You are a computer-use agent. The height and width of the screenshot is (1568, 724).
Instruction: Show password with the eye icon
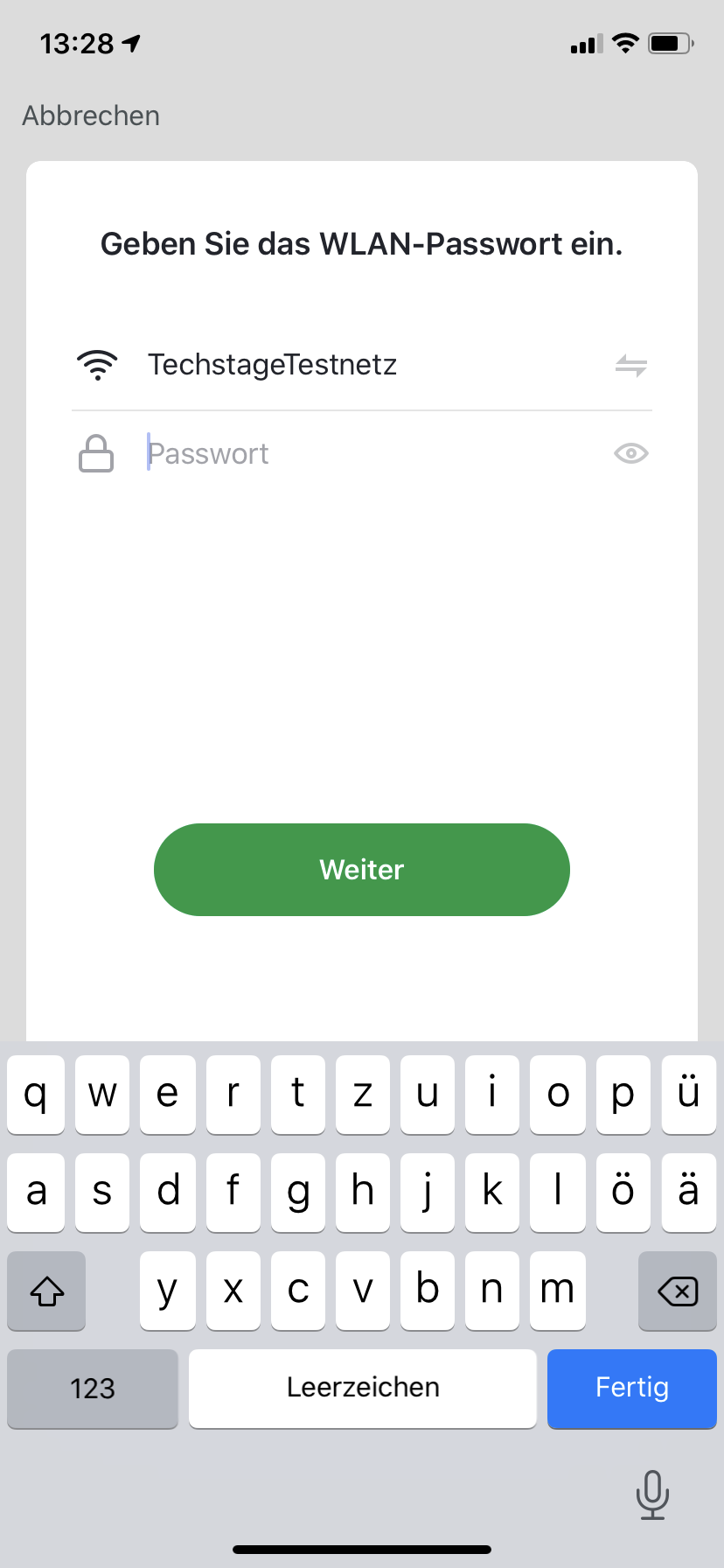(630, 453)
